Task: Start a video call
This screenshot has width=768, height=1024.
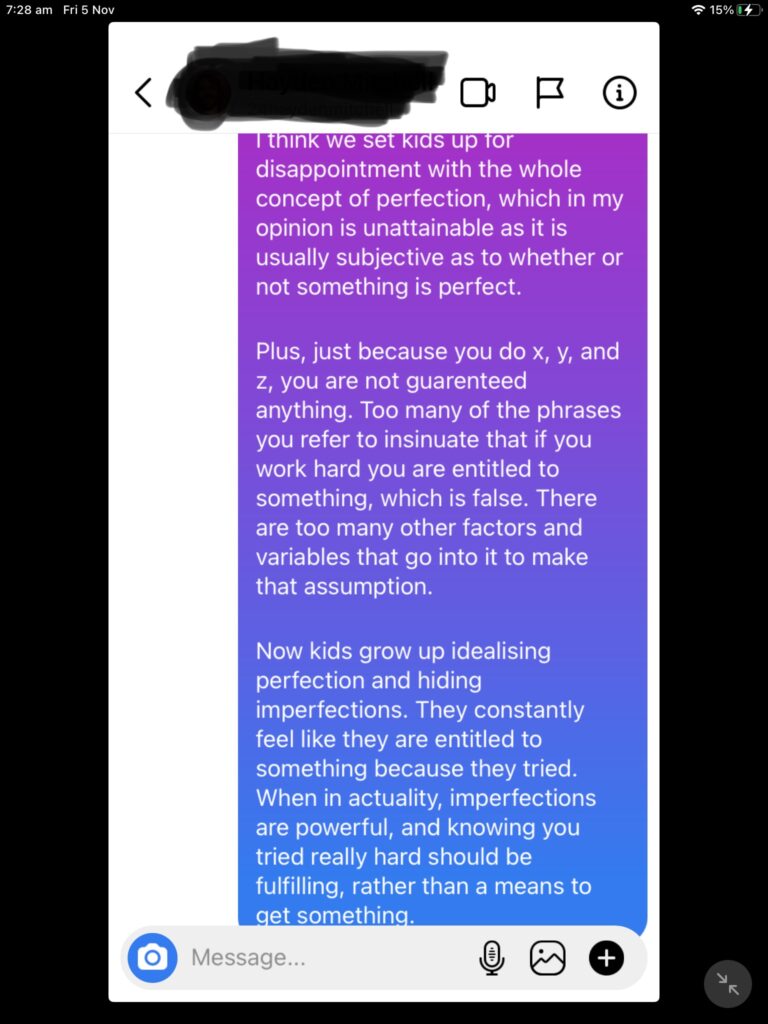Action: (x=477, y=93)
